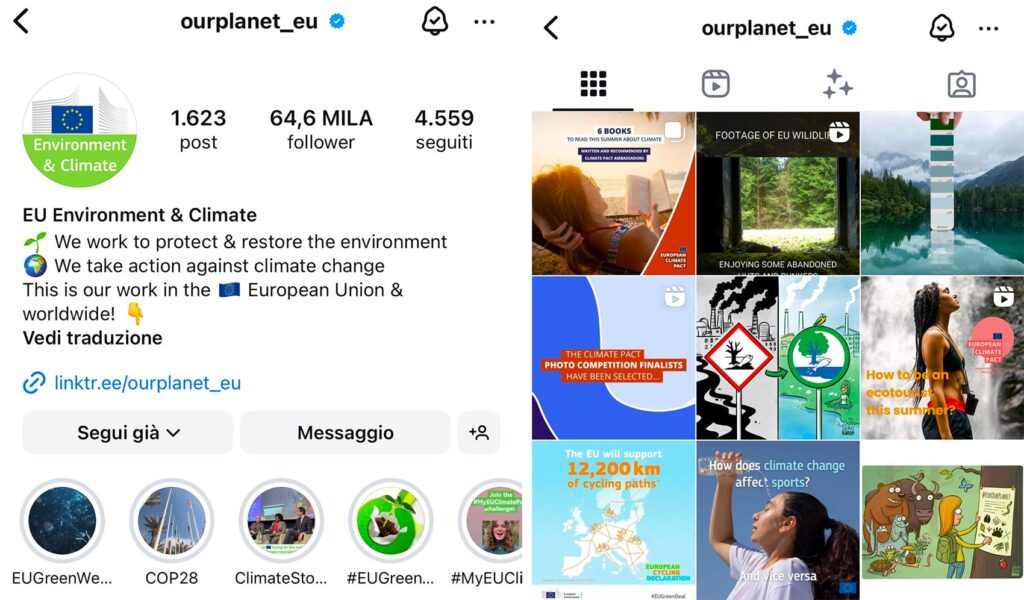
Task: Switch to the Reels tab
Action: click(715, 84)
